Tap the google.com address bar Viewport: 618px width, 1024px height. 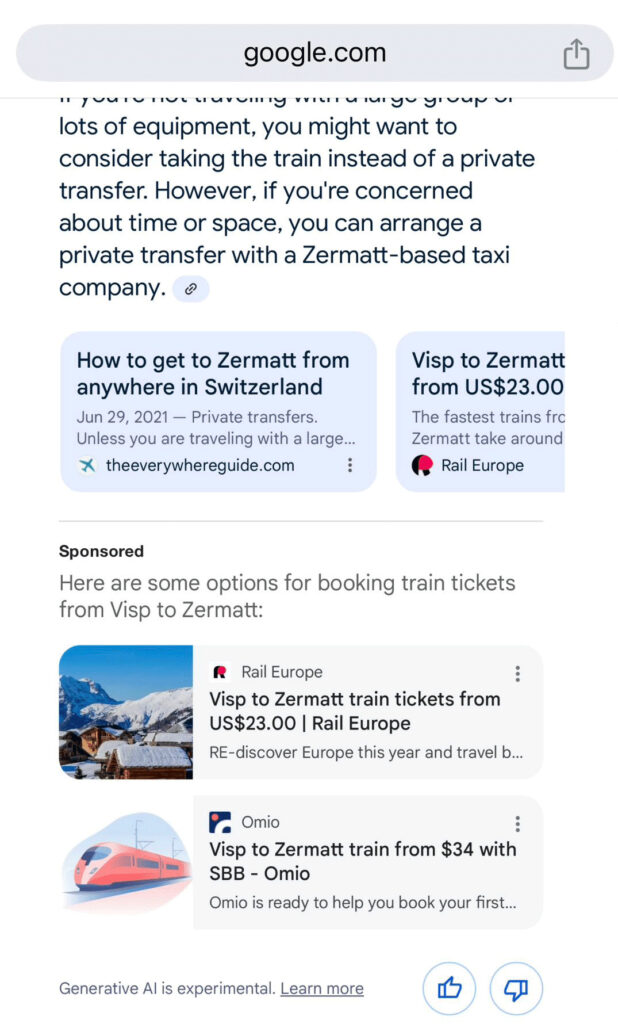tap(314, 54)
